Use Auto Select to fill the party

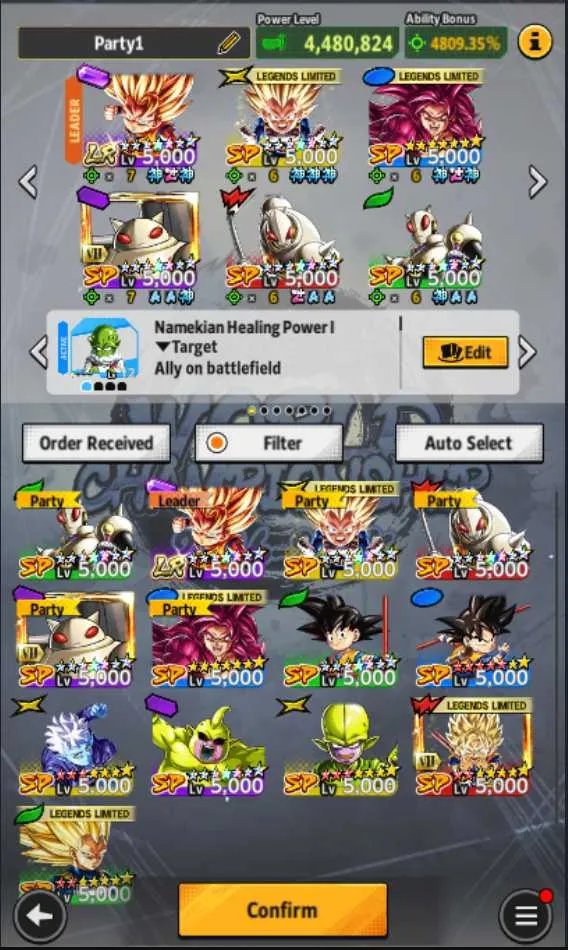[x=469, y=443]
